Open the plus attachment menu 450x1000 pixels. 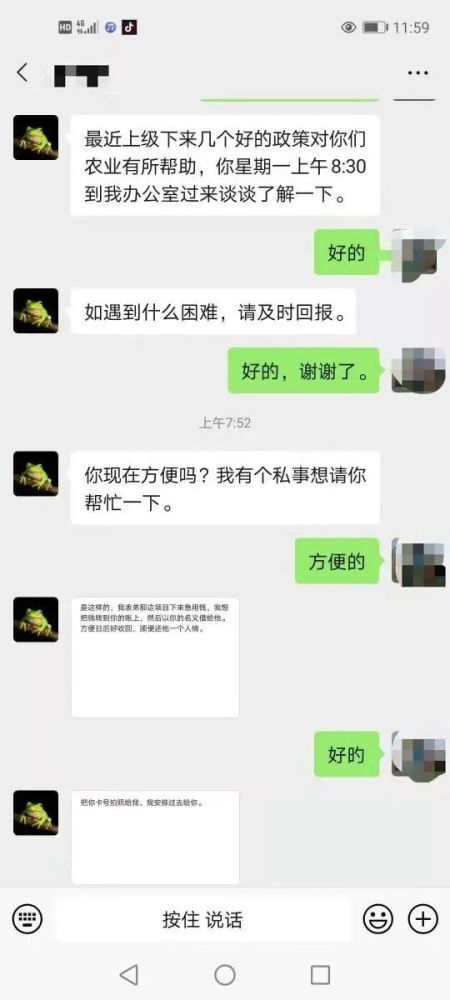point(423,919)
